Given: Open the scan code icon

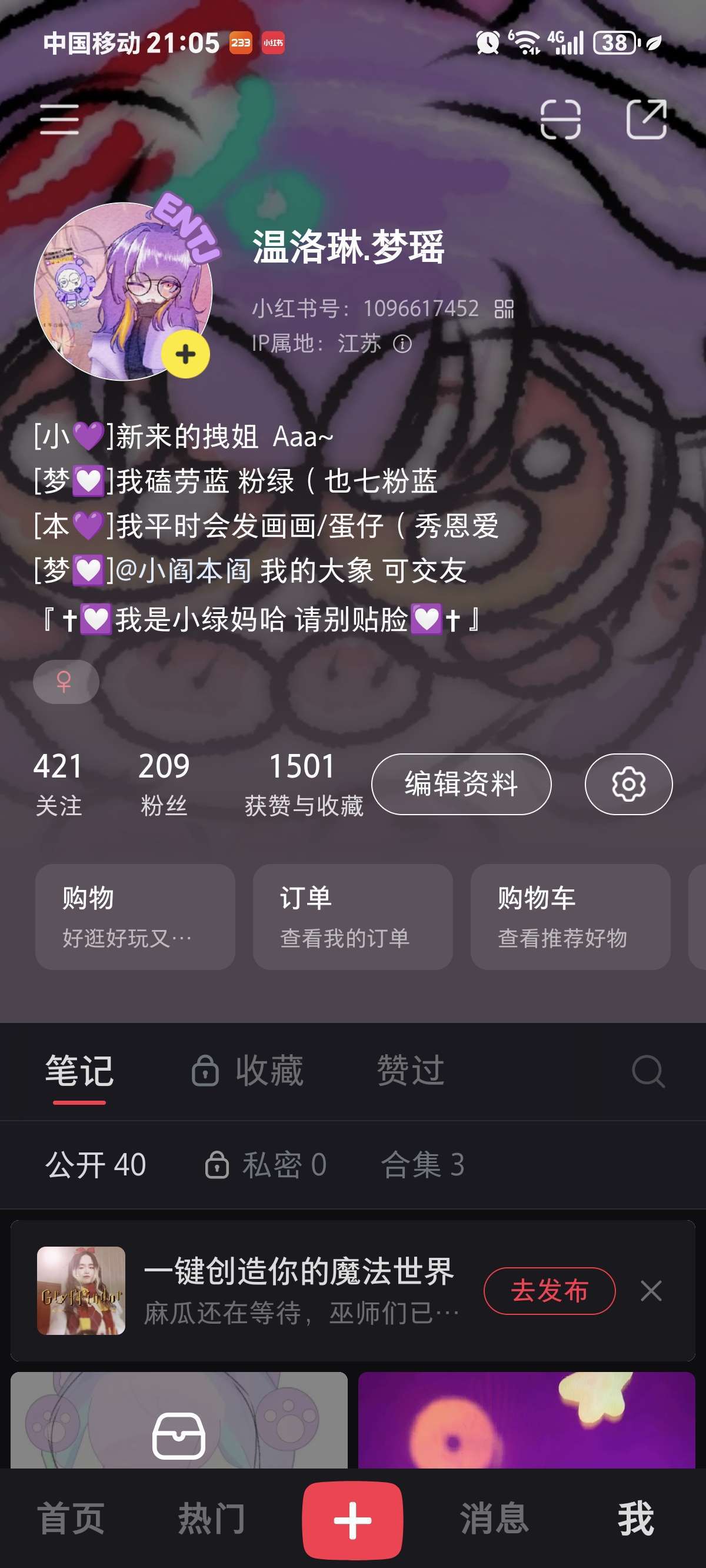Looking at the screenshot, I should pyautogui.click(x=560, y=119).
